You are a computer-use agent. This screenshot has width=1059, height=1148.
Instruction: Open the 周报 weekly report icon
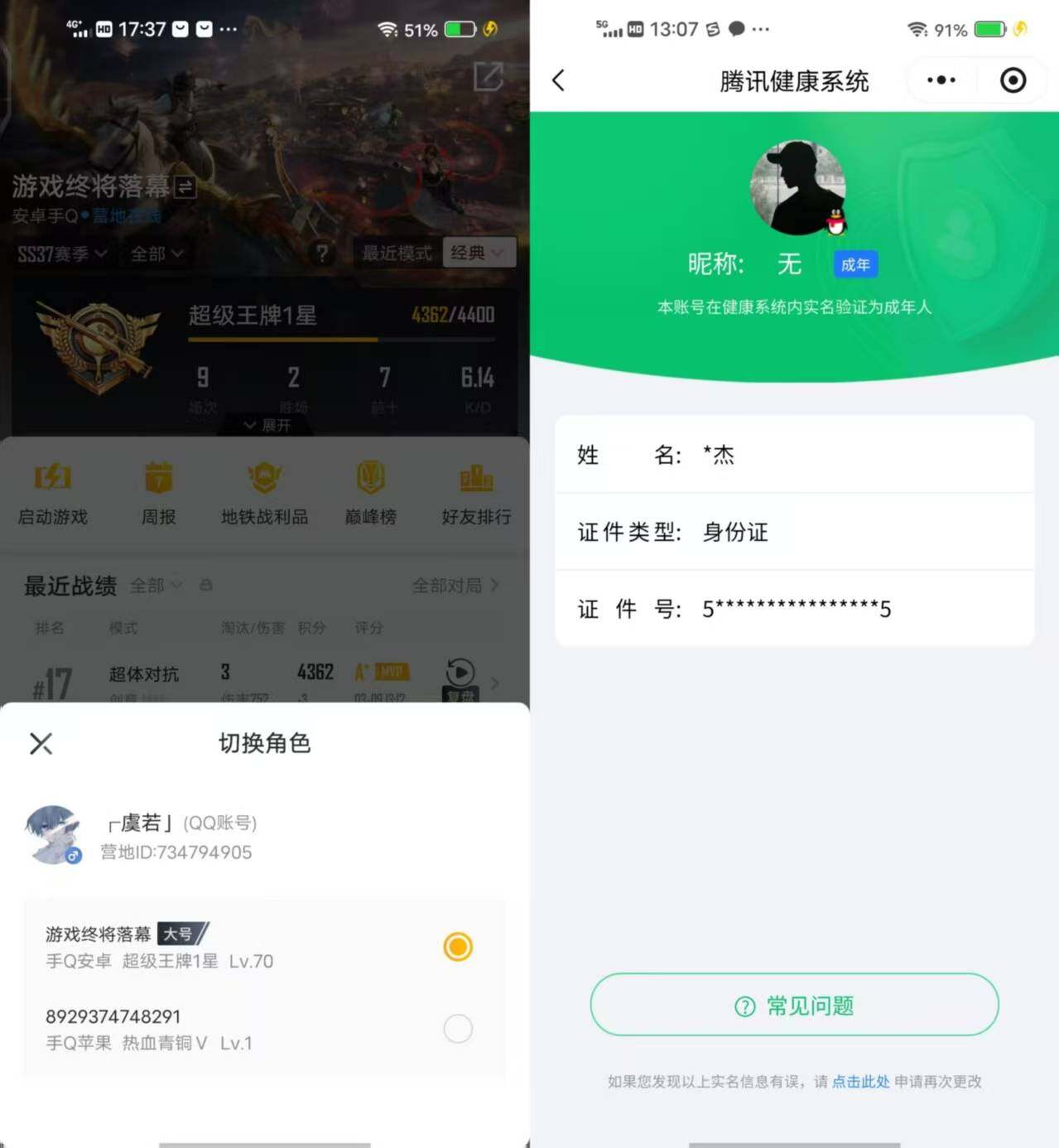pos(158,489)
